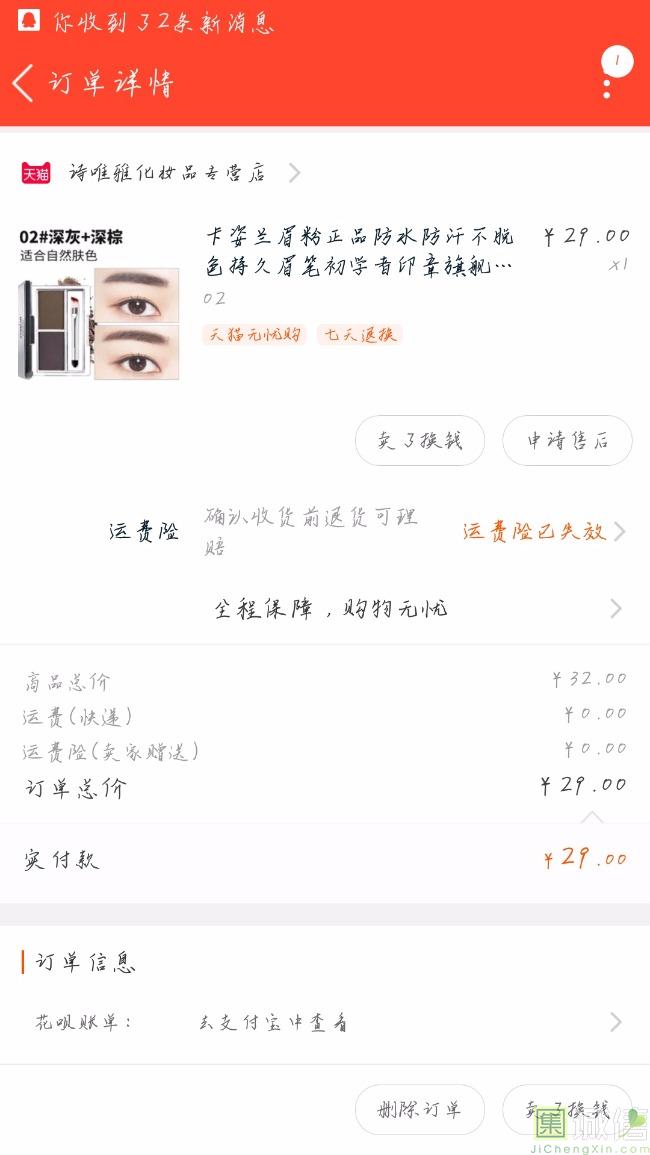Open 花呗账单 去支付宝中查看
This screenshot has width=650, height=1155.
click(325, 1022)
